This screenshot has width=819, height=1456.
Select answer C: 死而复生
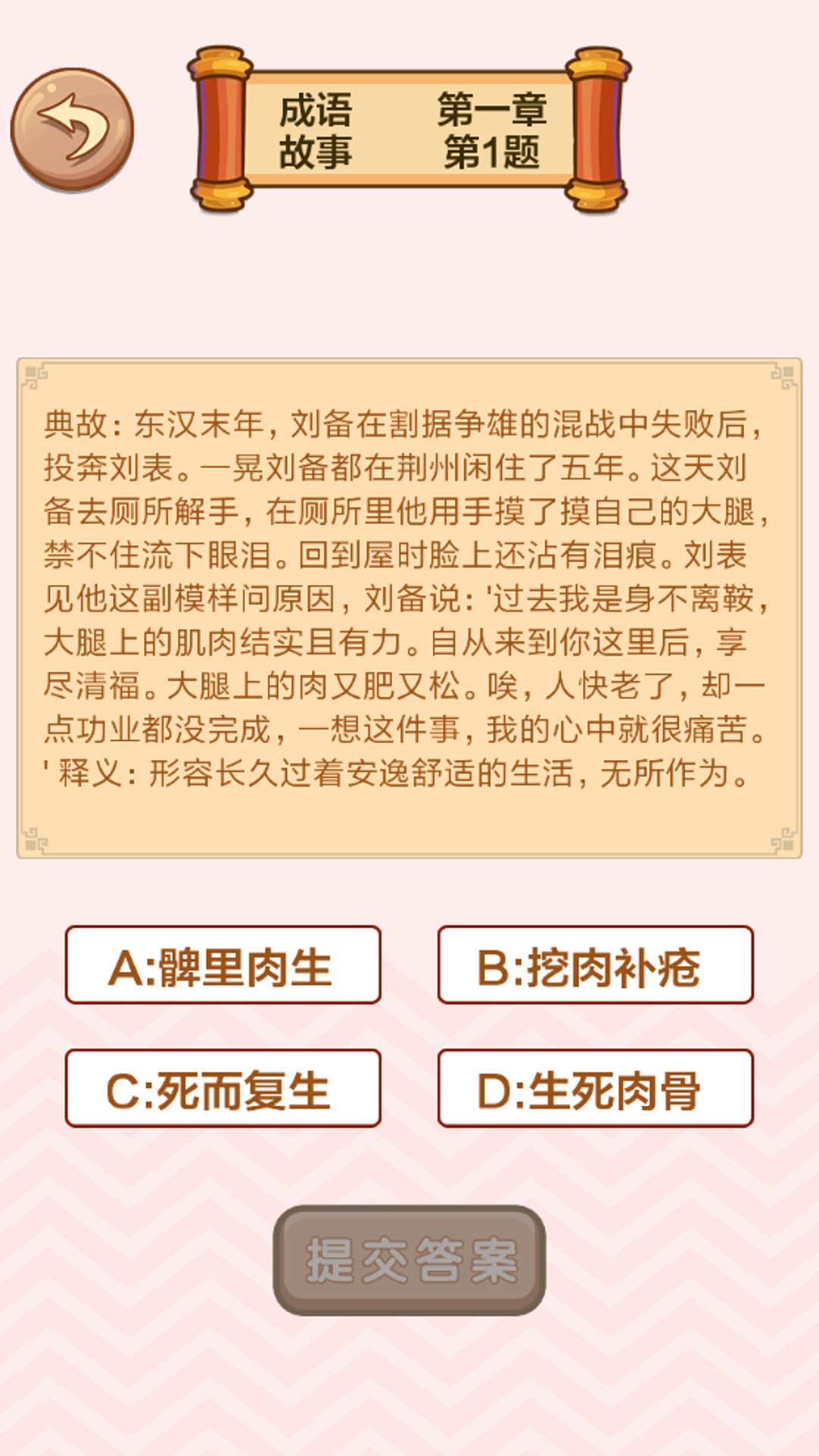223,1087
